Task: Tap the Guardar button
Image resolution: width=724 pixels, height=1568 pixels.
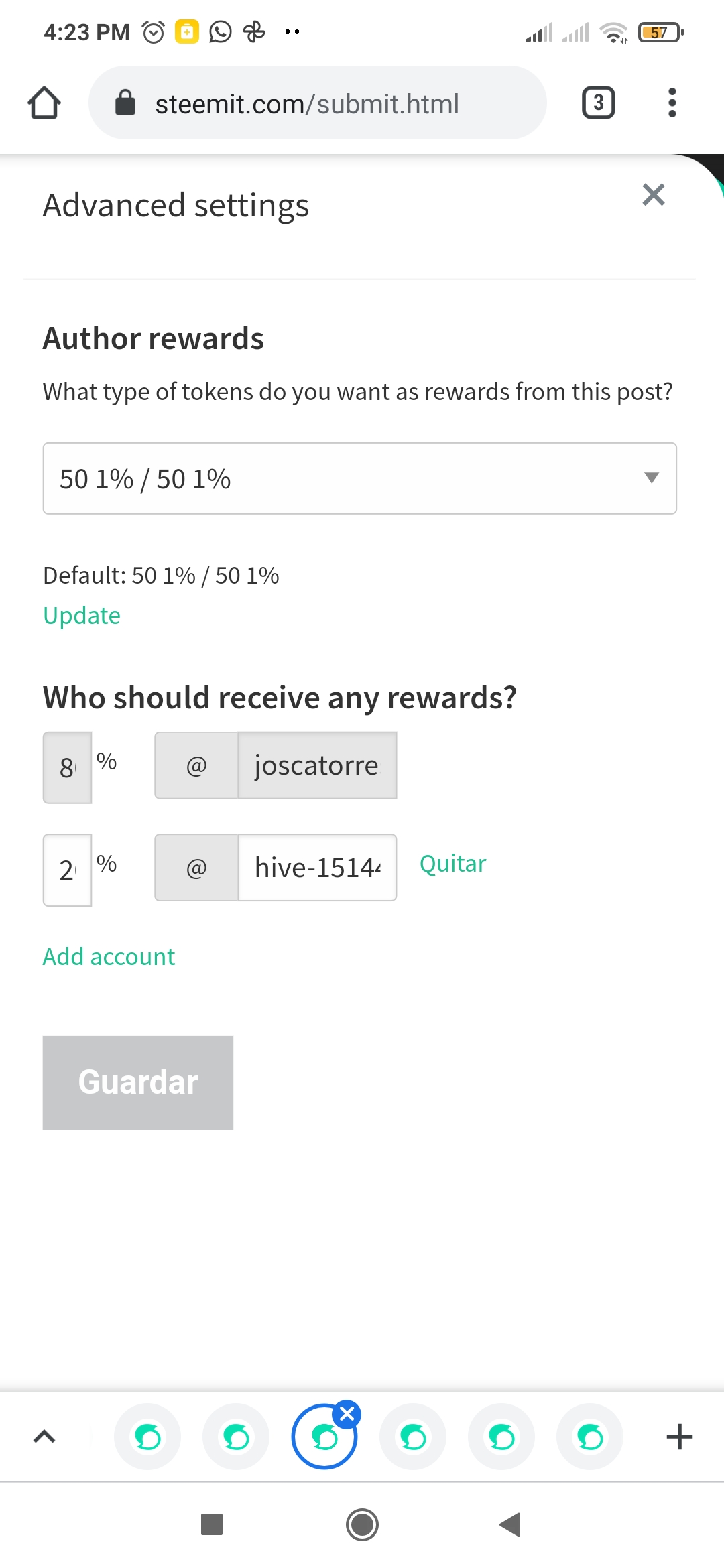Action: coord(138,1082)
